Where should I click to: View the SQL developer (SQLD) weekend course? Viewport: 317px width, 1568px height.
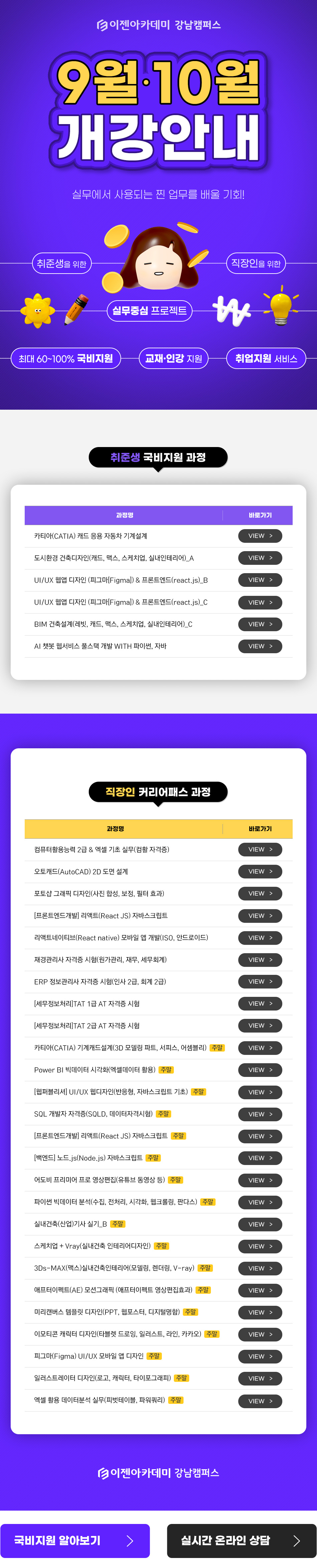(260, 1114)
